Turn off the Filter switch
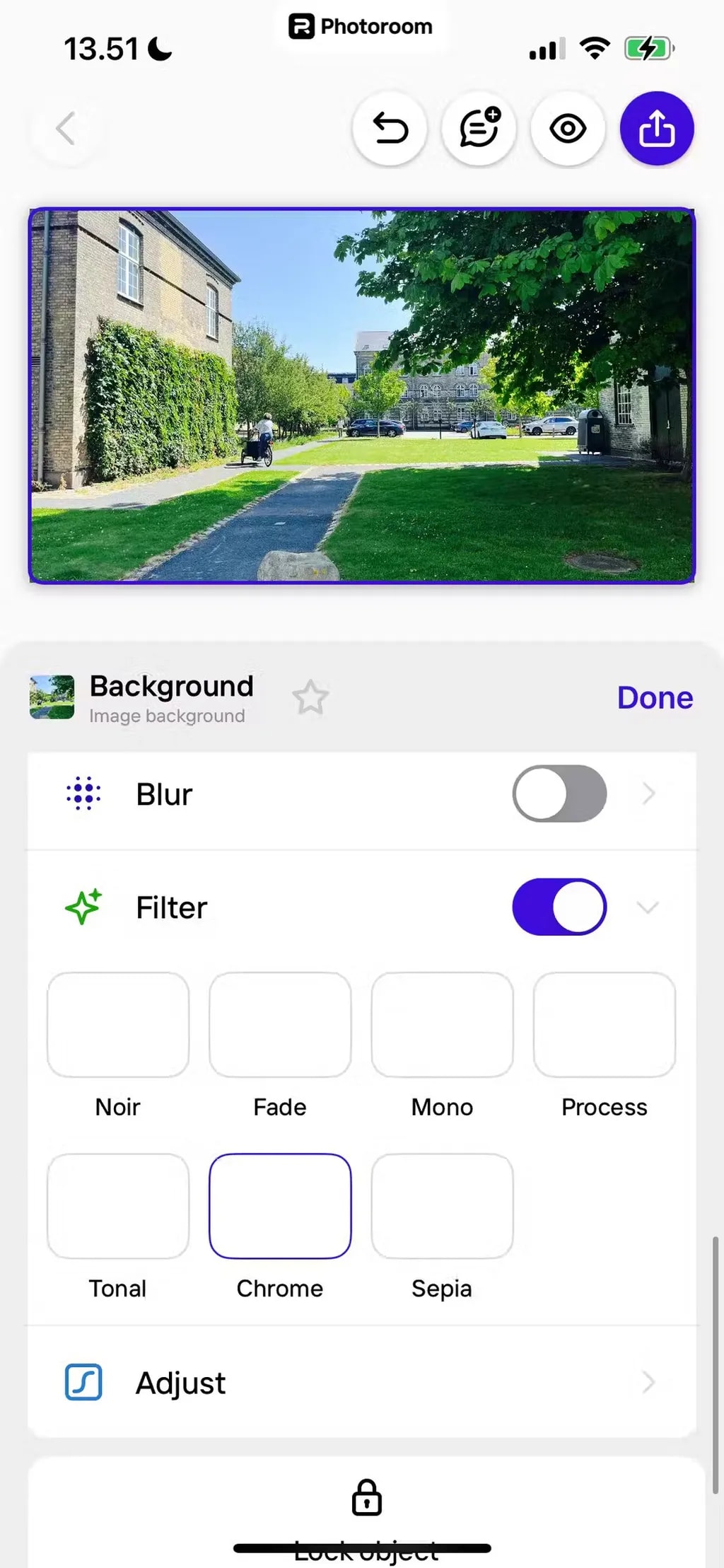The width and height of the screenshot is (724, 1568). point(559,907)
